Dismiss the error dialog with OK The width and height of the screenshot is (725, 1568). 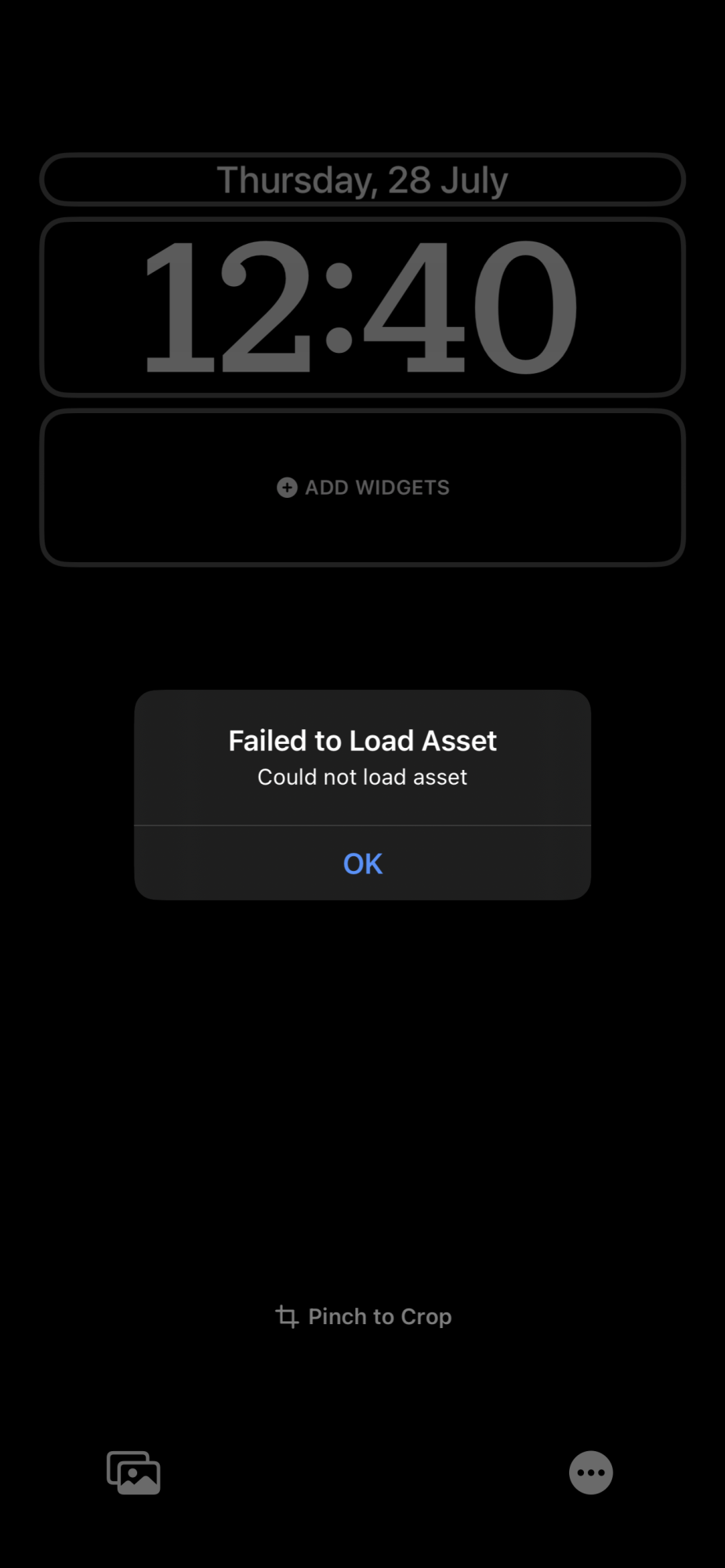pyautogui.click(x=362, y=863)
